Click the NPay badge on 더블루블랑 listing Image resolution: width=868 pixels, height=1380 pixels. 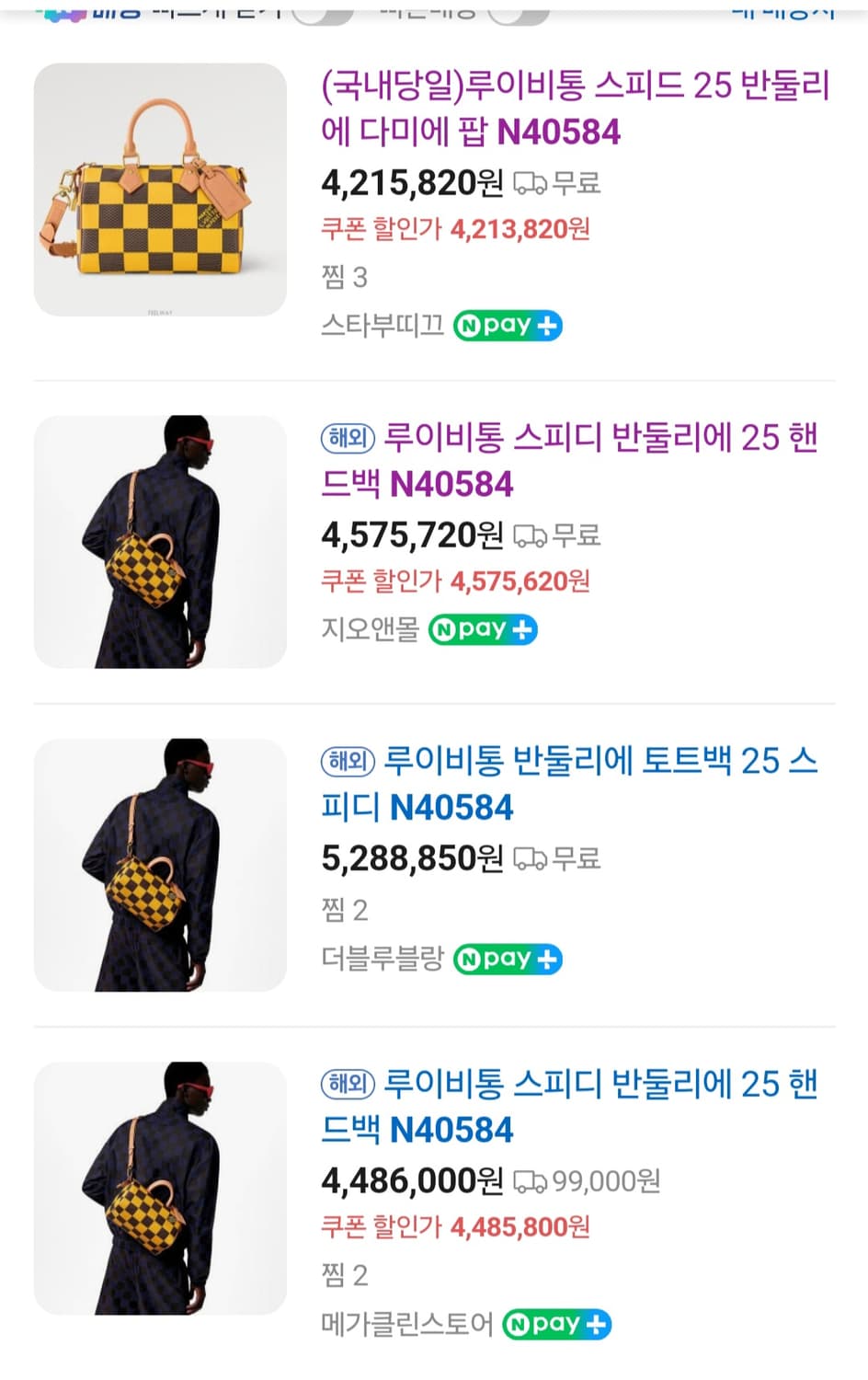[x=508, y=959]
